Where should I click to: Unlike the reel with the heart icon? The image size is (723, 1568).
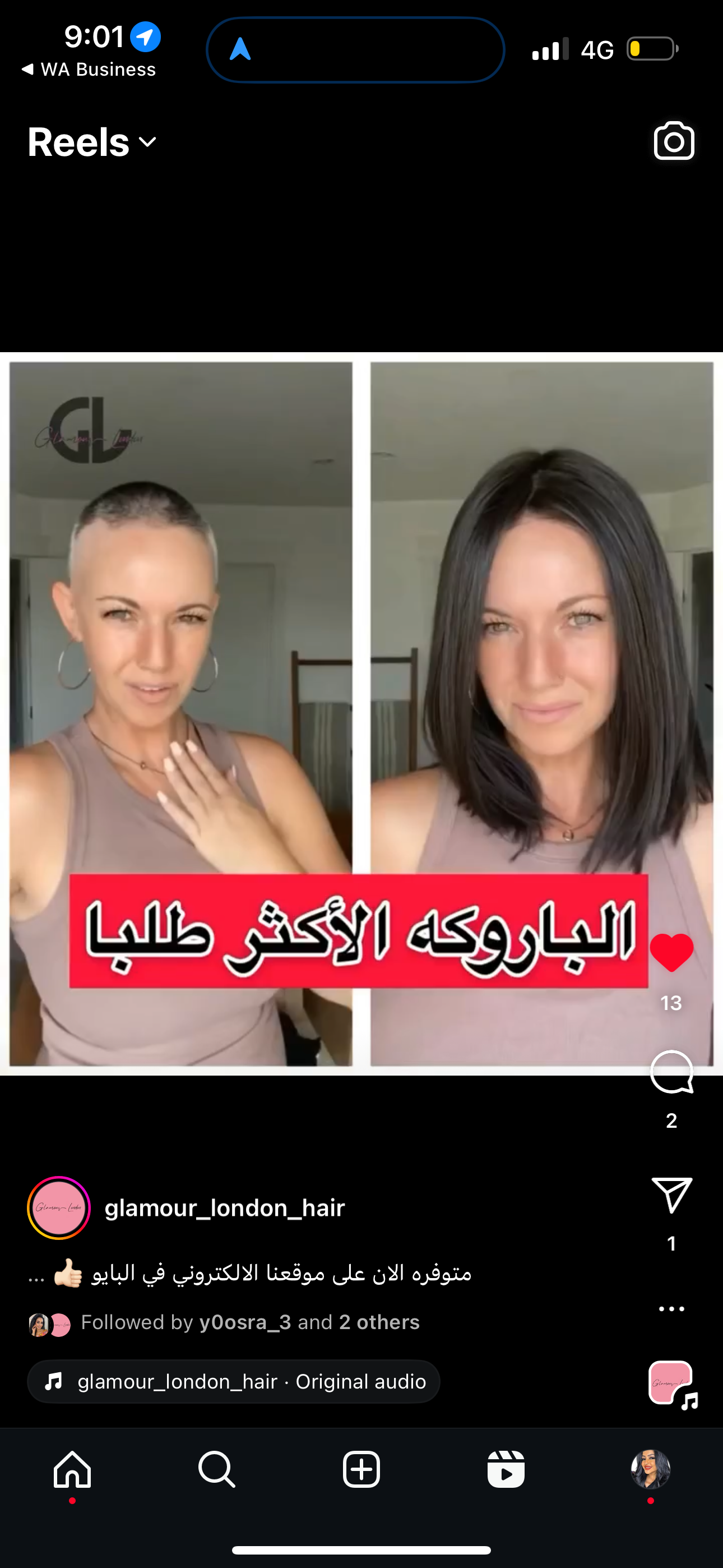671,953
